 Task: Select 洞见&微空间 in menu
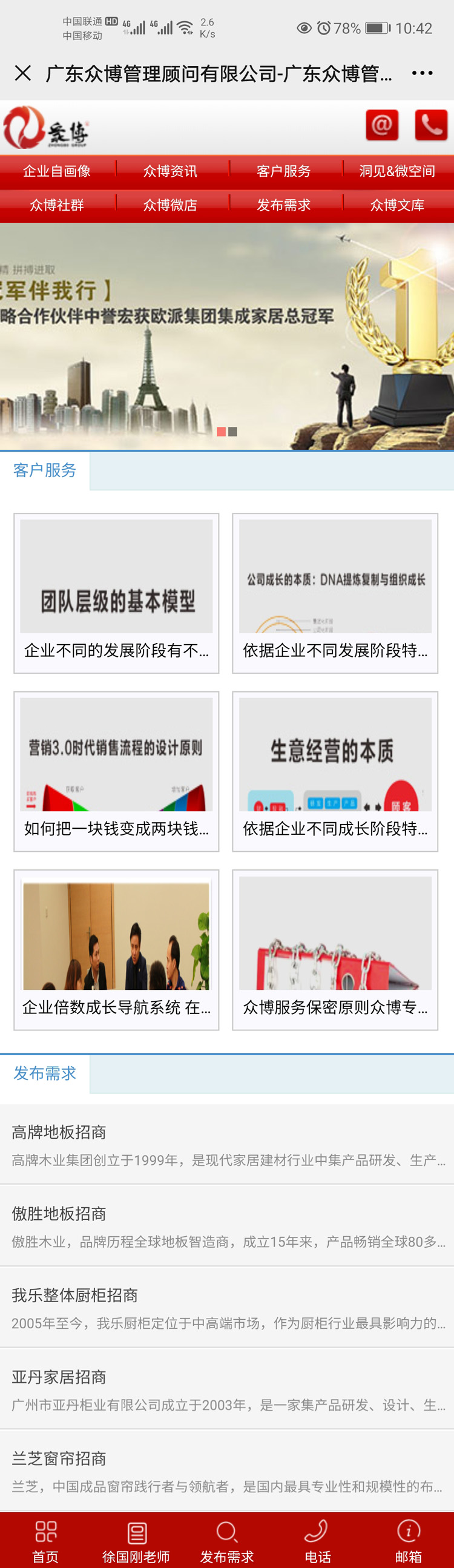396,171
